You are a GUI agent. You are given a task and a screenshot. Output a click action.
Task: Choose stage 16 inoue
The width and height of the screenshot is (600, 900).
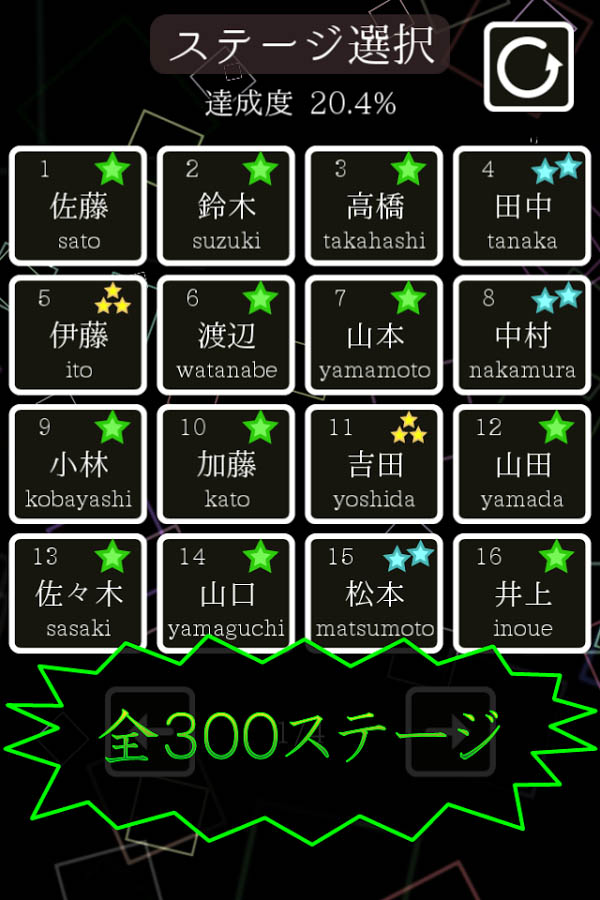click(522, 593)
